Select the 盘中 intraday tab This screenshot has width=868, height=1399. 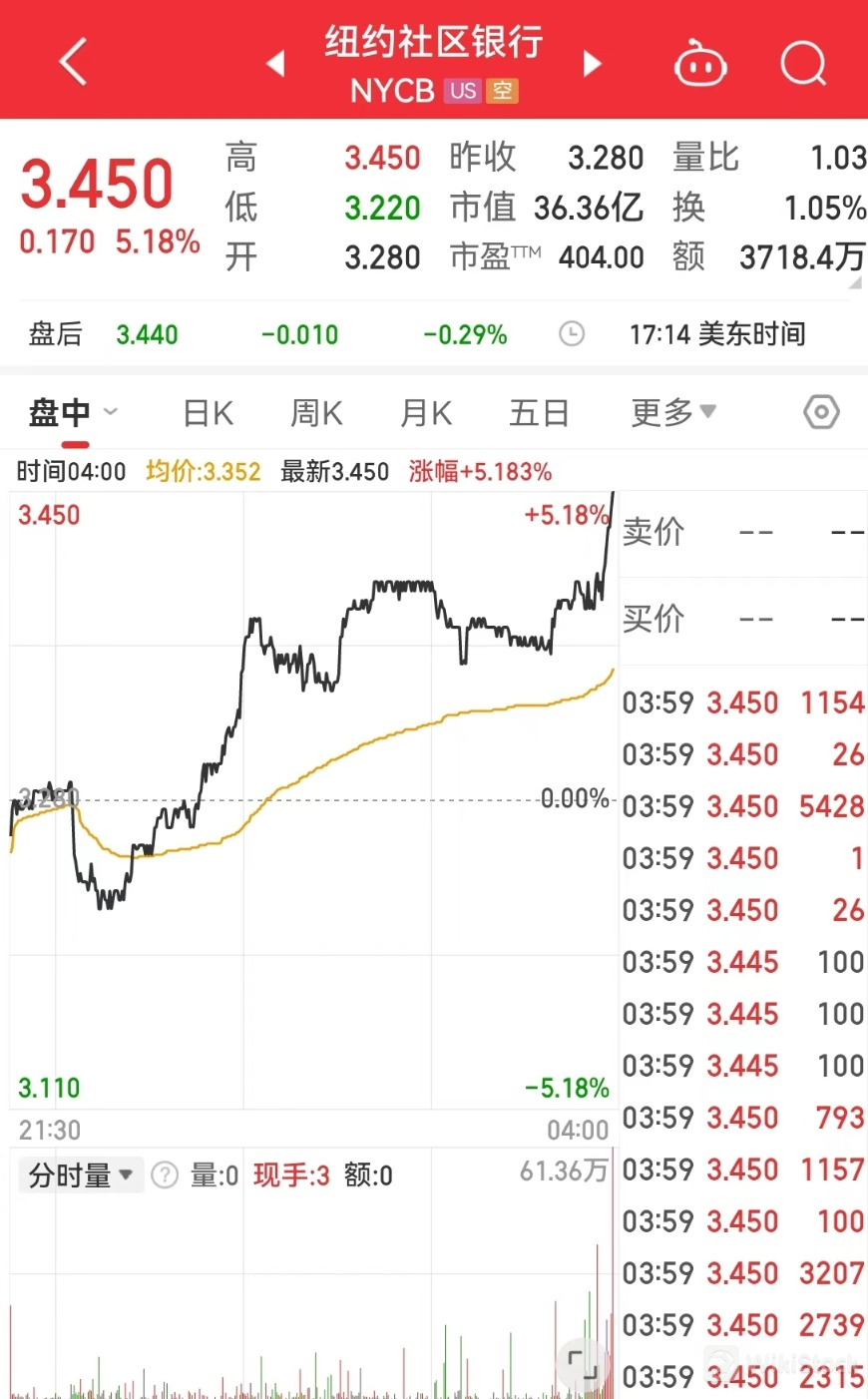(x=60, y=412)
